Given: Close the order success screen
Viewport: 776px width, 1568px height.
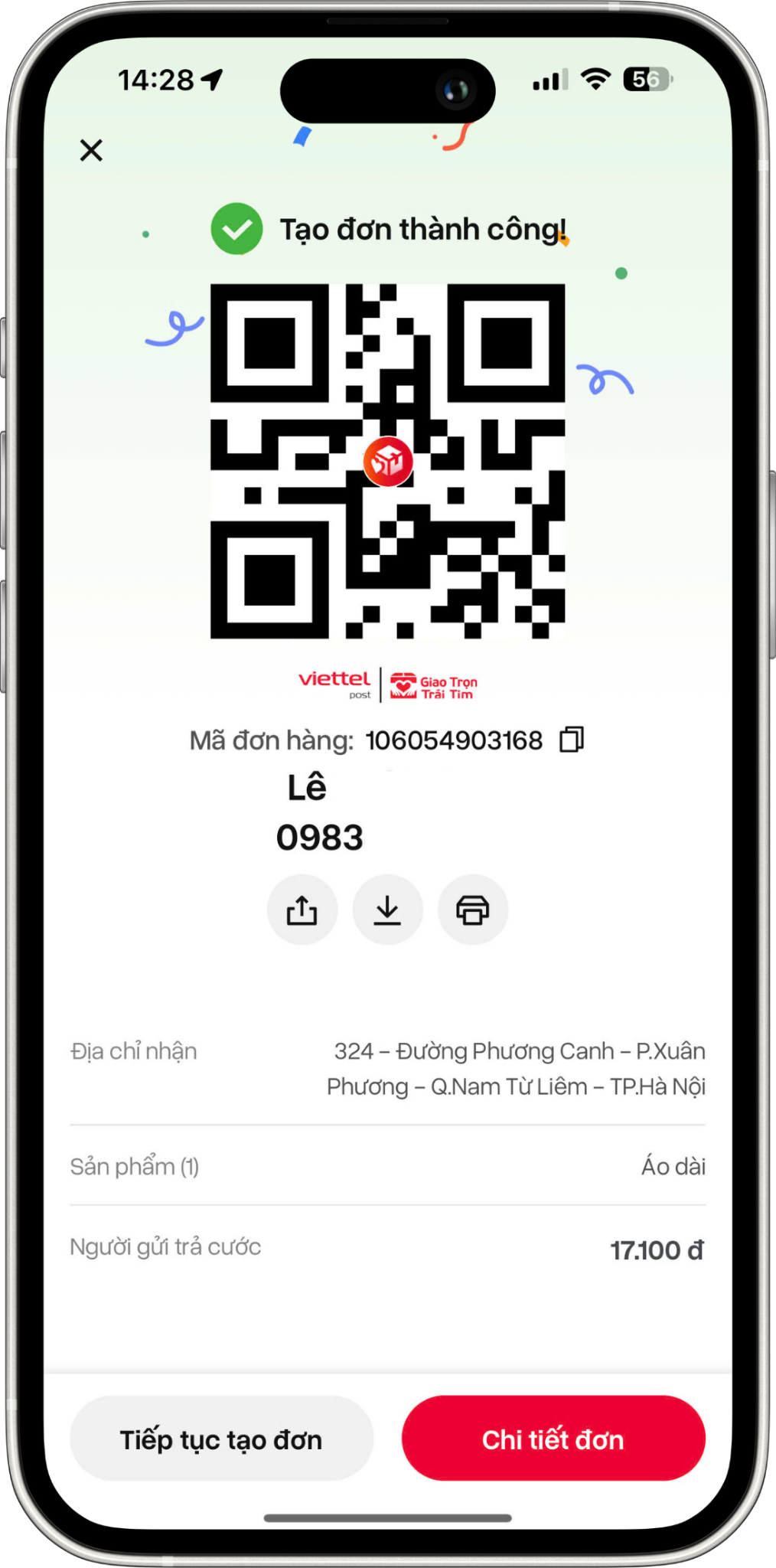Looking at the screenshot, I should (91, 150).
